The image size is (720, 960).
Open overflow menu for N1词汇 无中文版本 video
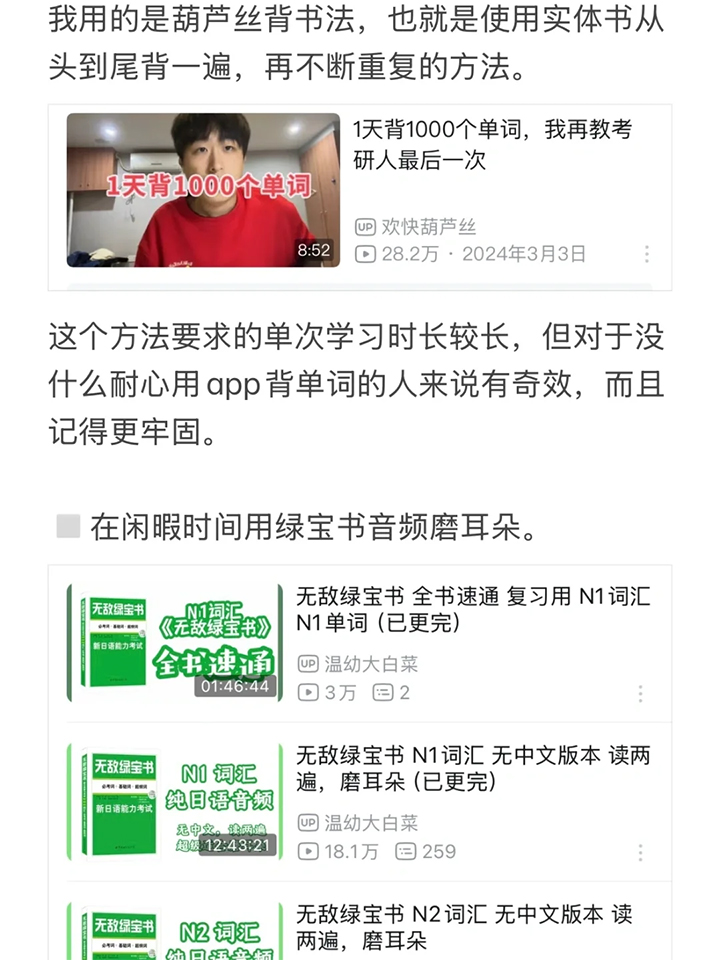click(640, 852)
